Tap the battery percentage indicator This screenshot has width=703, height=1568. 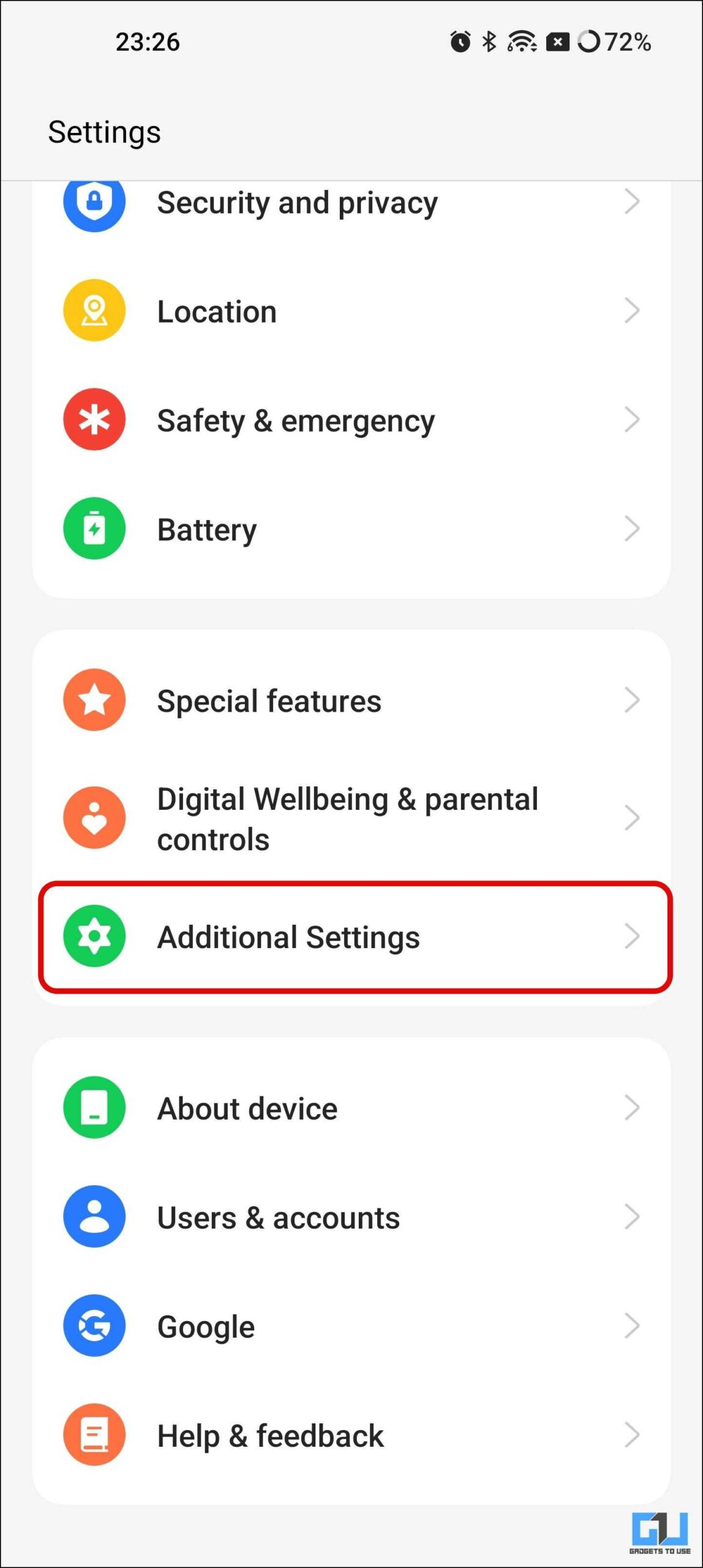point(626,41)
